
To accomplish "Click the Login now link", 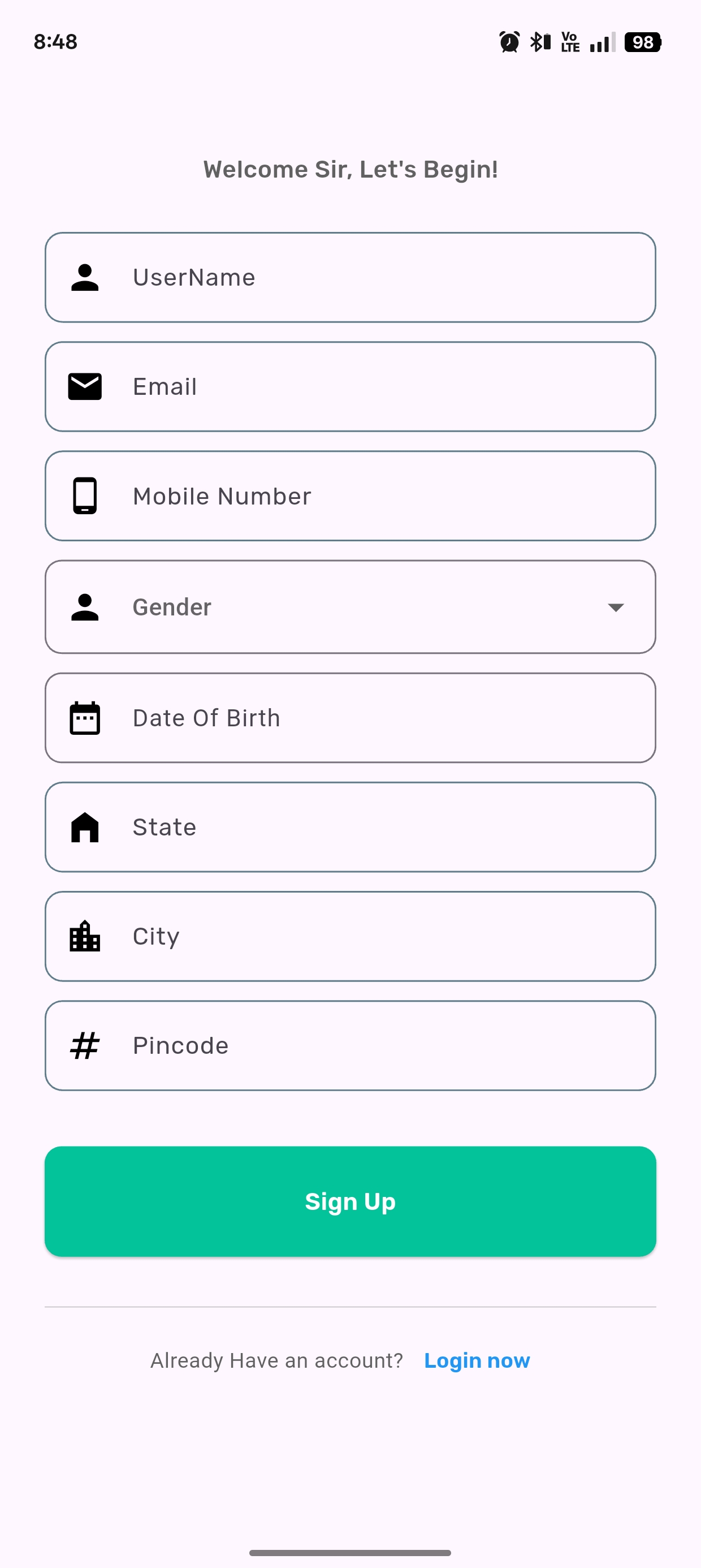I will pos(477,1360).
